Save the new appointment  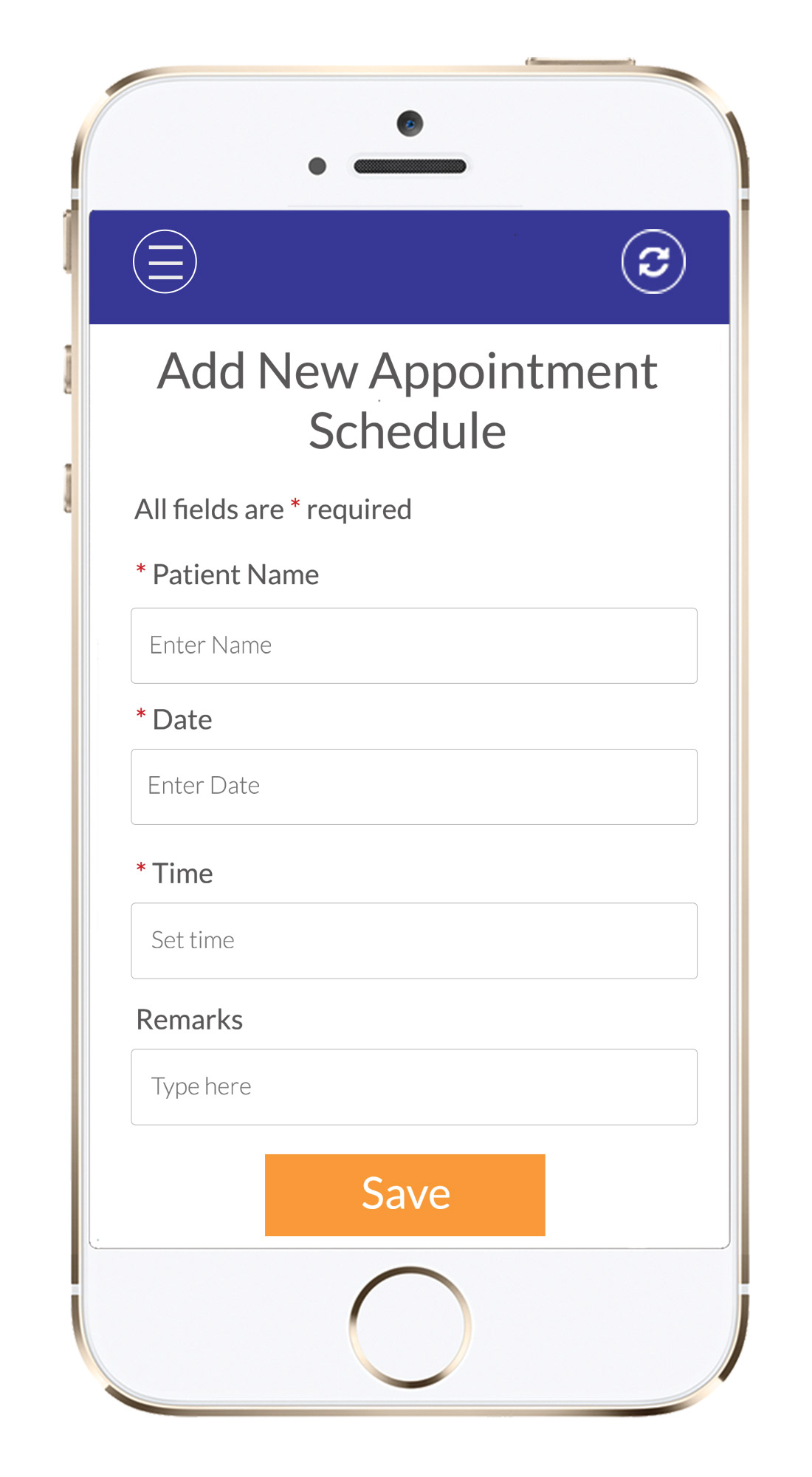405,1194
